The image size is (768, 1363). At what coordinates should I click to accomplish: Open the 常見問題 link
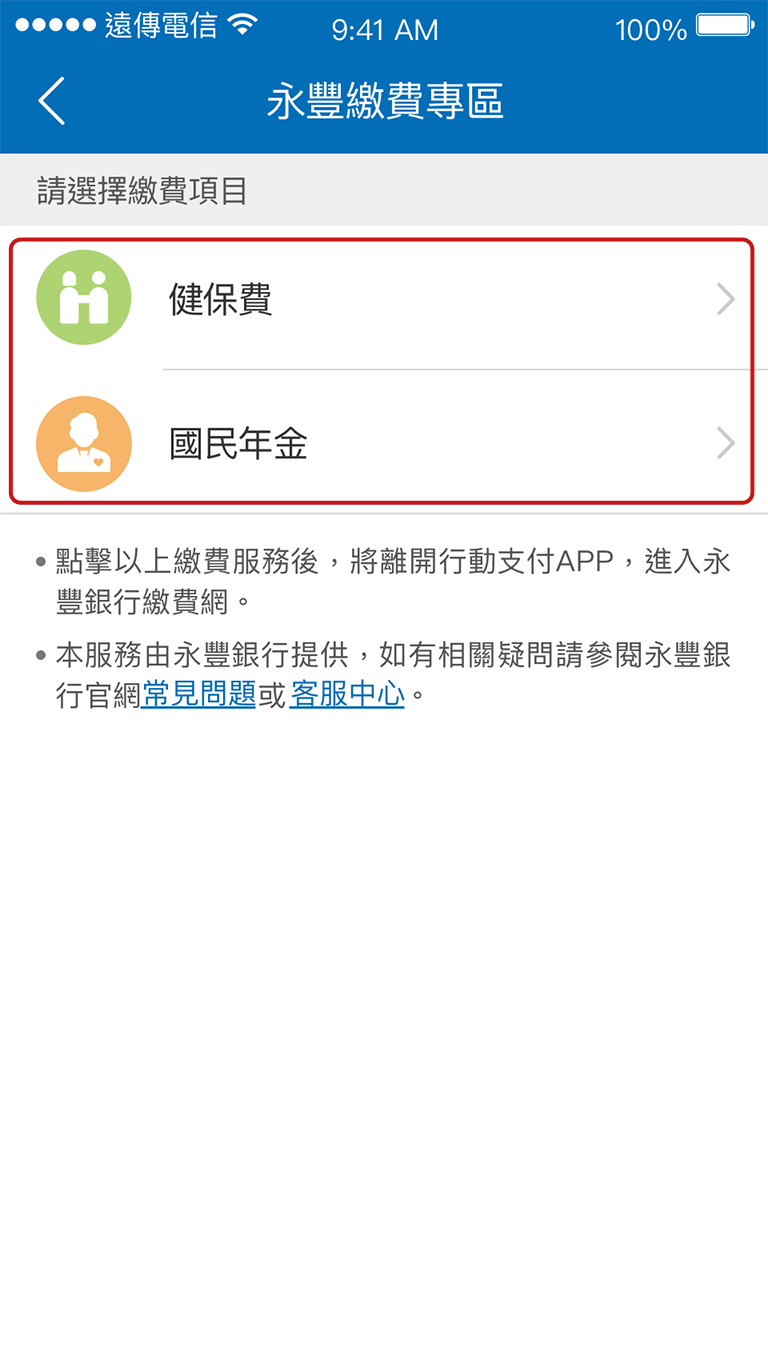tap(199, 694)
